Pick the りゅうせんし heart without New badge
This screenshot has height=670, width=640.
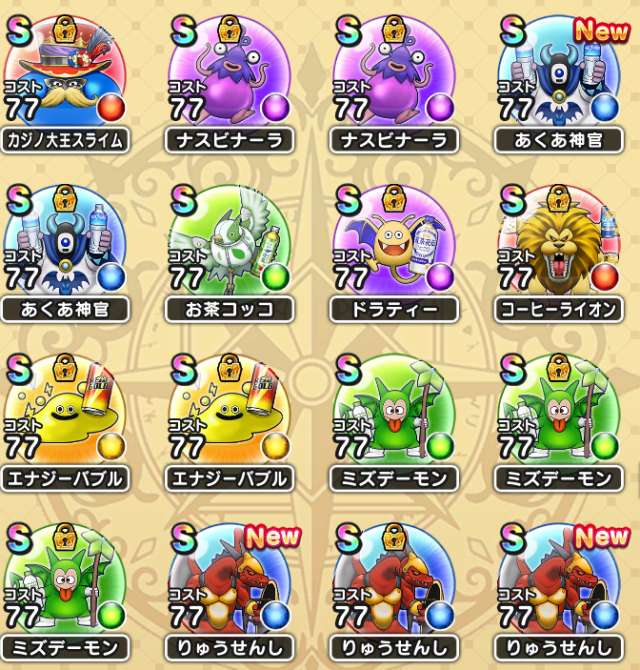pos(394,590)
